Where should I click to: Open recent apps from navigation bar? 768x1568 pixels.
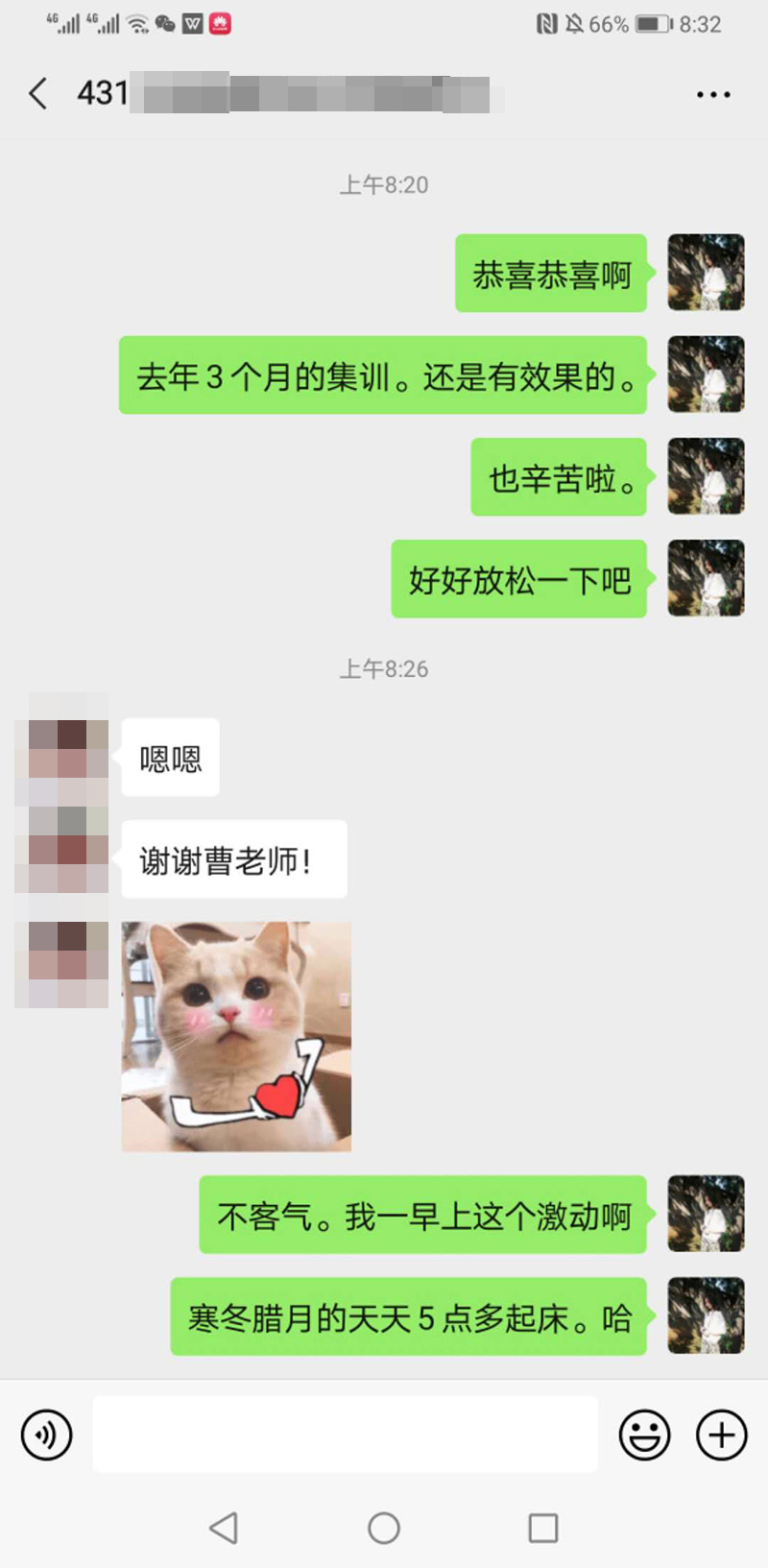[543, 1528]
